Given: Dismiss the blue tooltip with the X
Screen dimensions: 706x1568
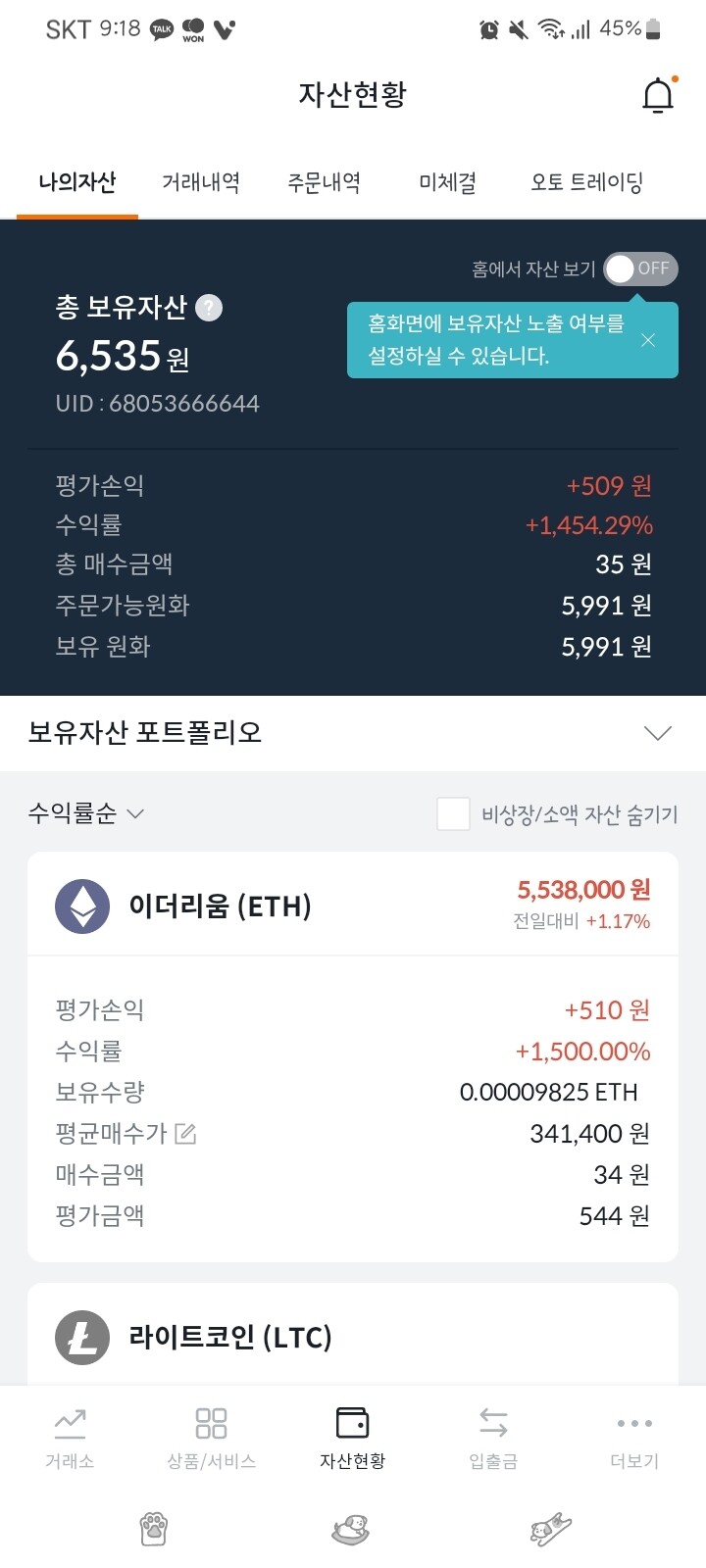Looking at the screenshot, I should [647, 340].
